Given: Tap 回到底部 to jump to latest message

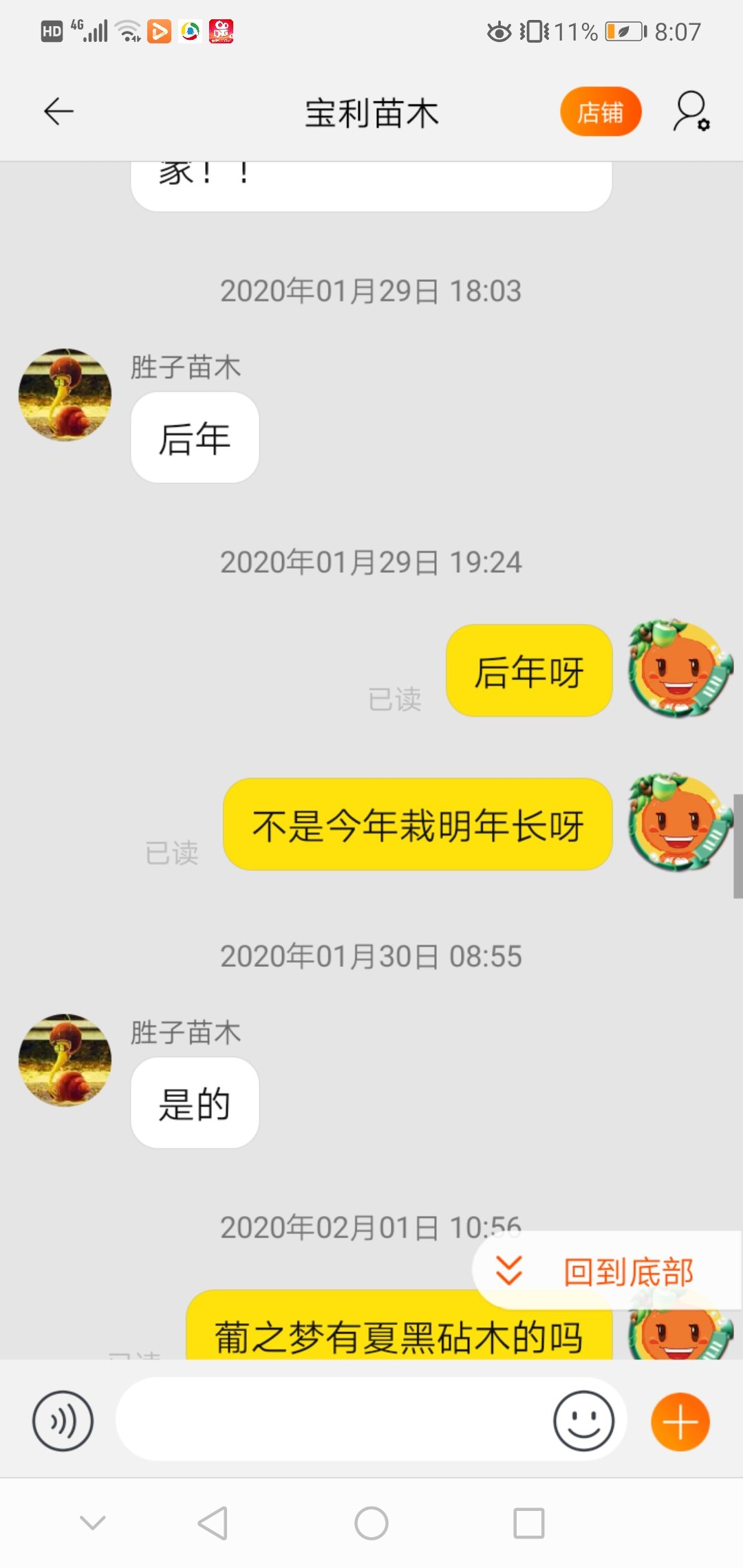Looking at the screenshot, I should pos(607,1271).
